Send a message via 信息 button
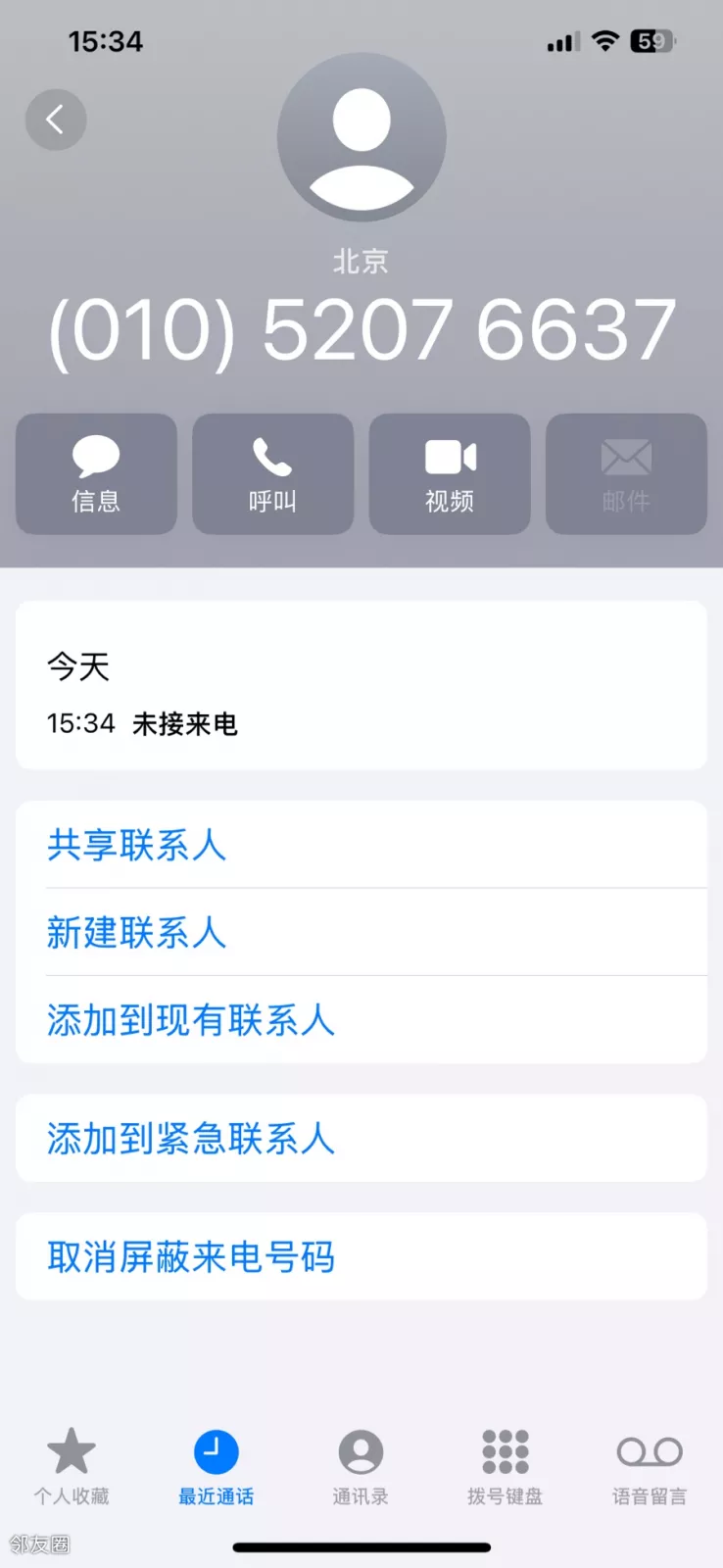Image resolution: width=723 pixels, height=1568 pixels. 96,474
